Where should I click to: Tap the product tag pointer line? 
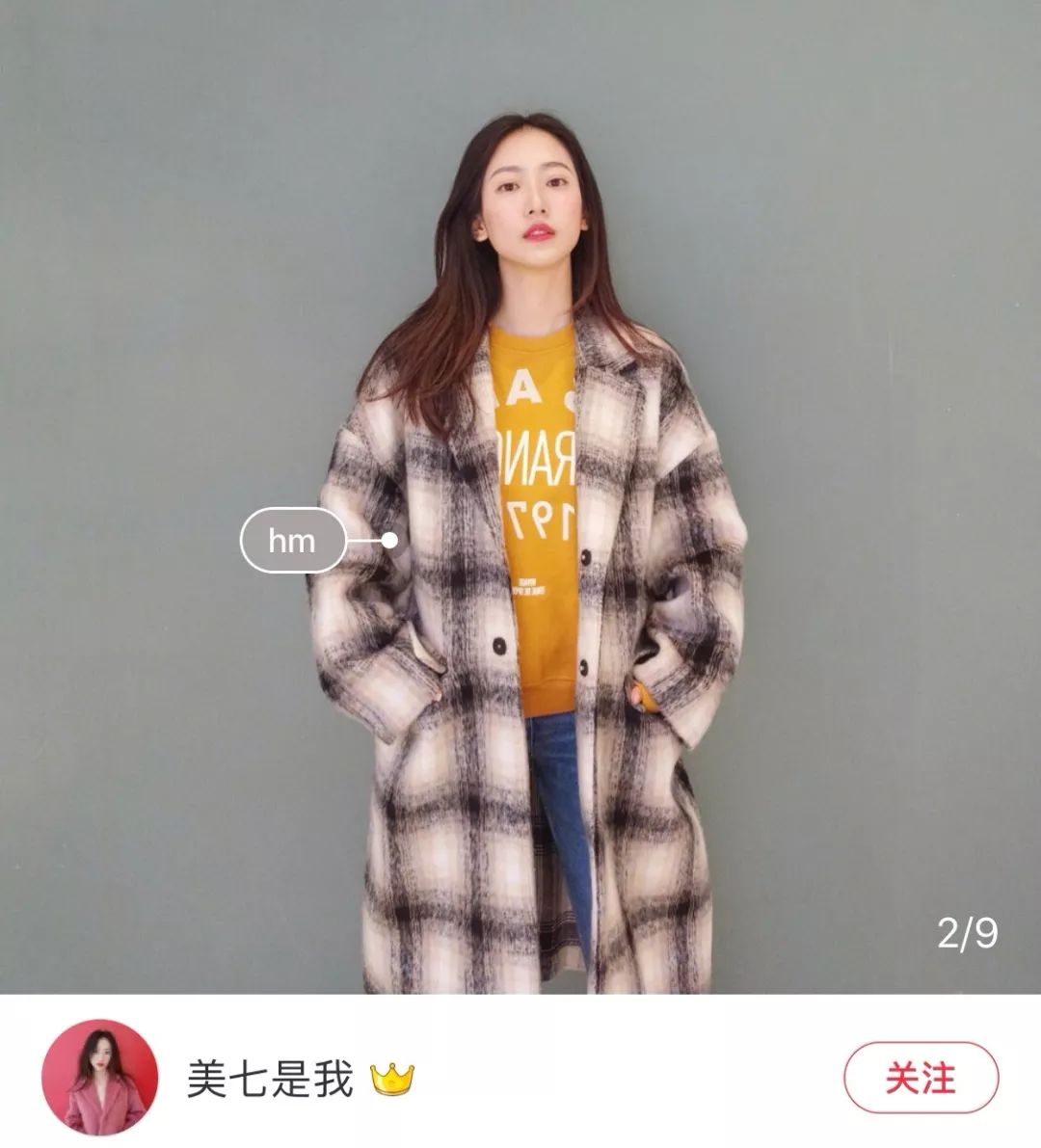tap(366, 541)
